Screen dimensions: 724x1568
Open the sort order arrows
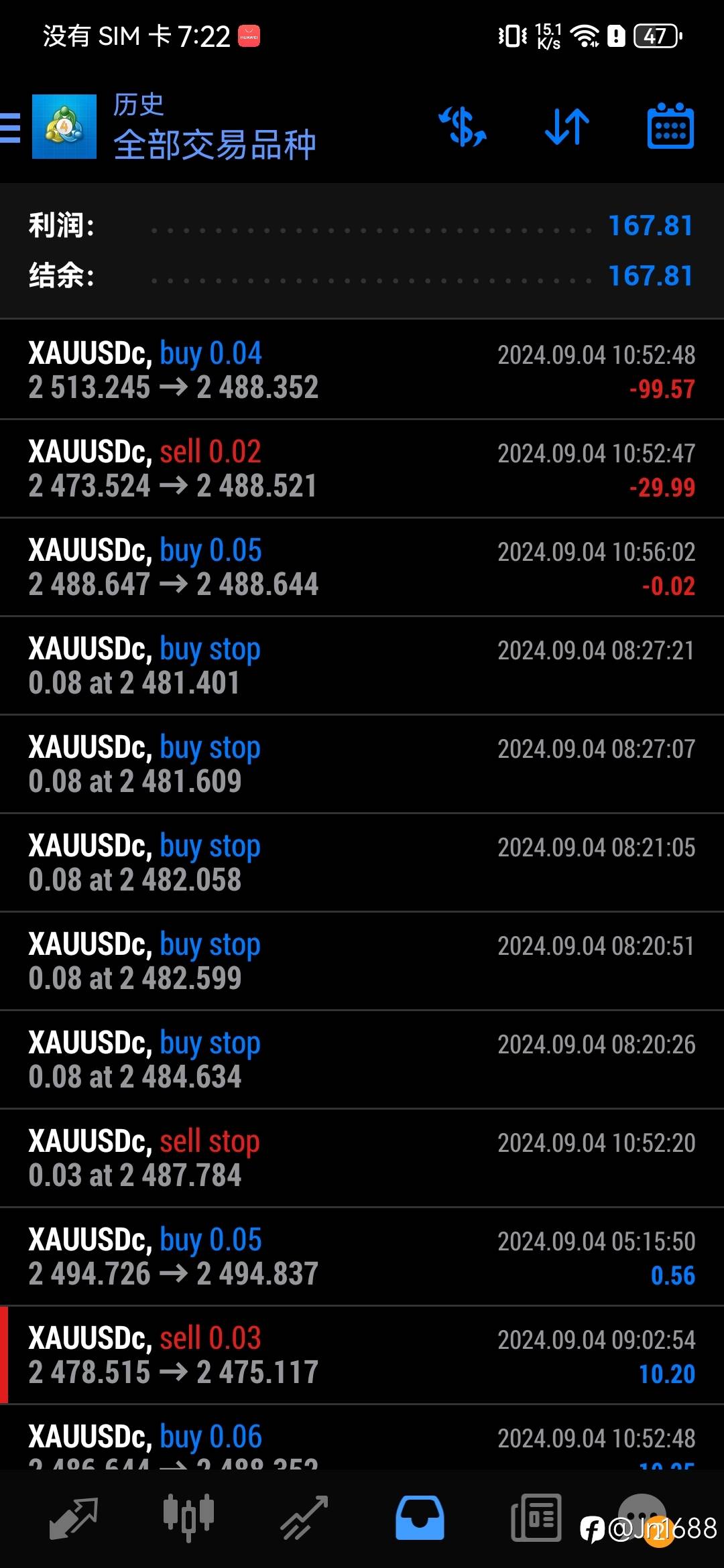567,127
